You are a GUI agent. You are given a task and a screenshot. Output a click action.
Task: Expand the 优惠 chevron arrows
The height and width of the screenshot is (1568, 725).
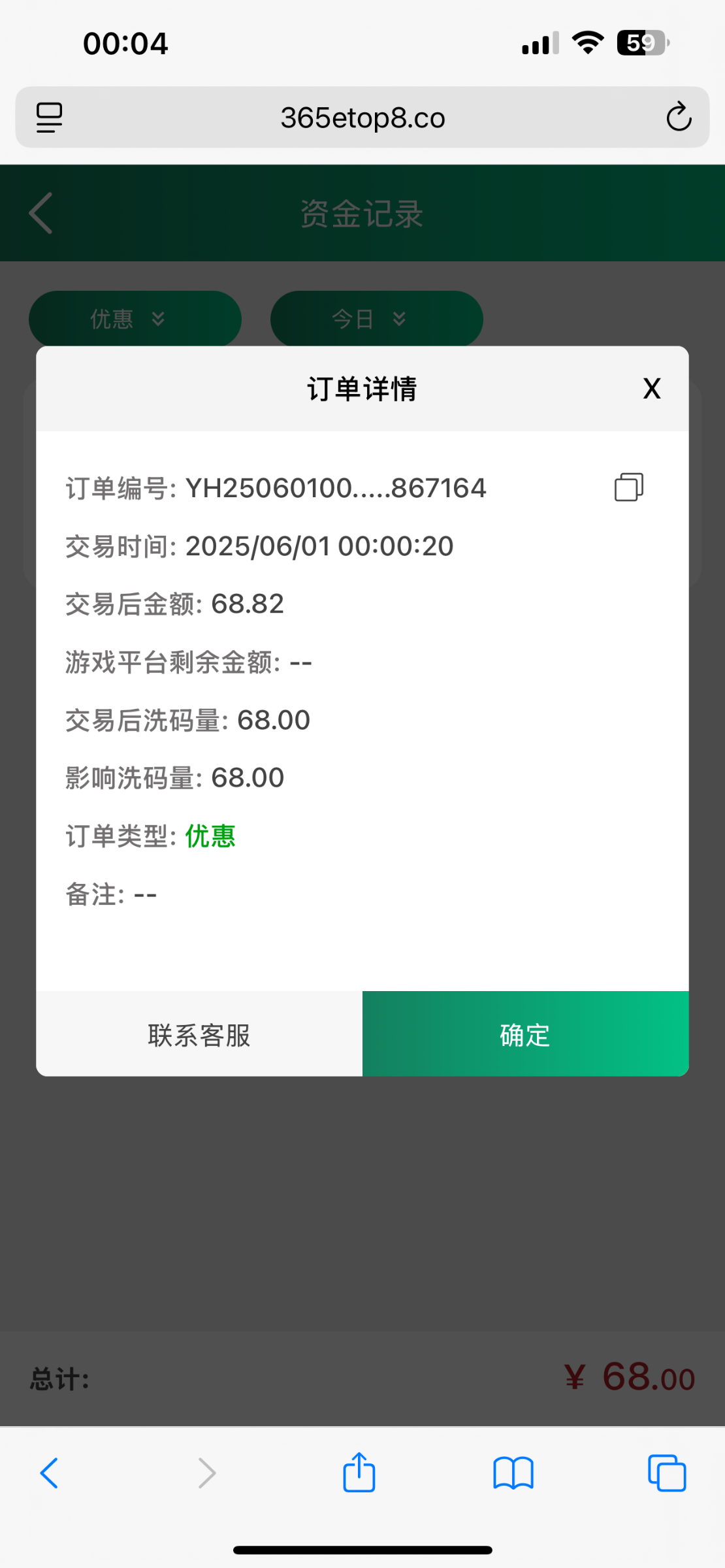pos(158,319)
